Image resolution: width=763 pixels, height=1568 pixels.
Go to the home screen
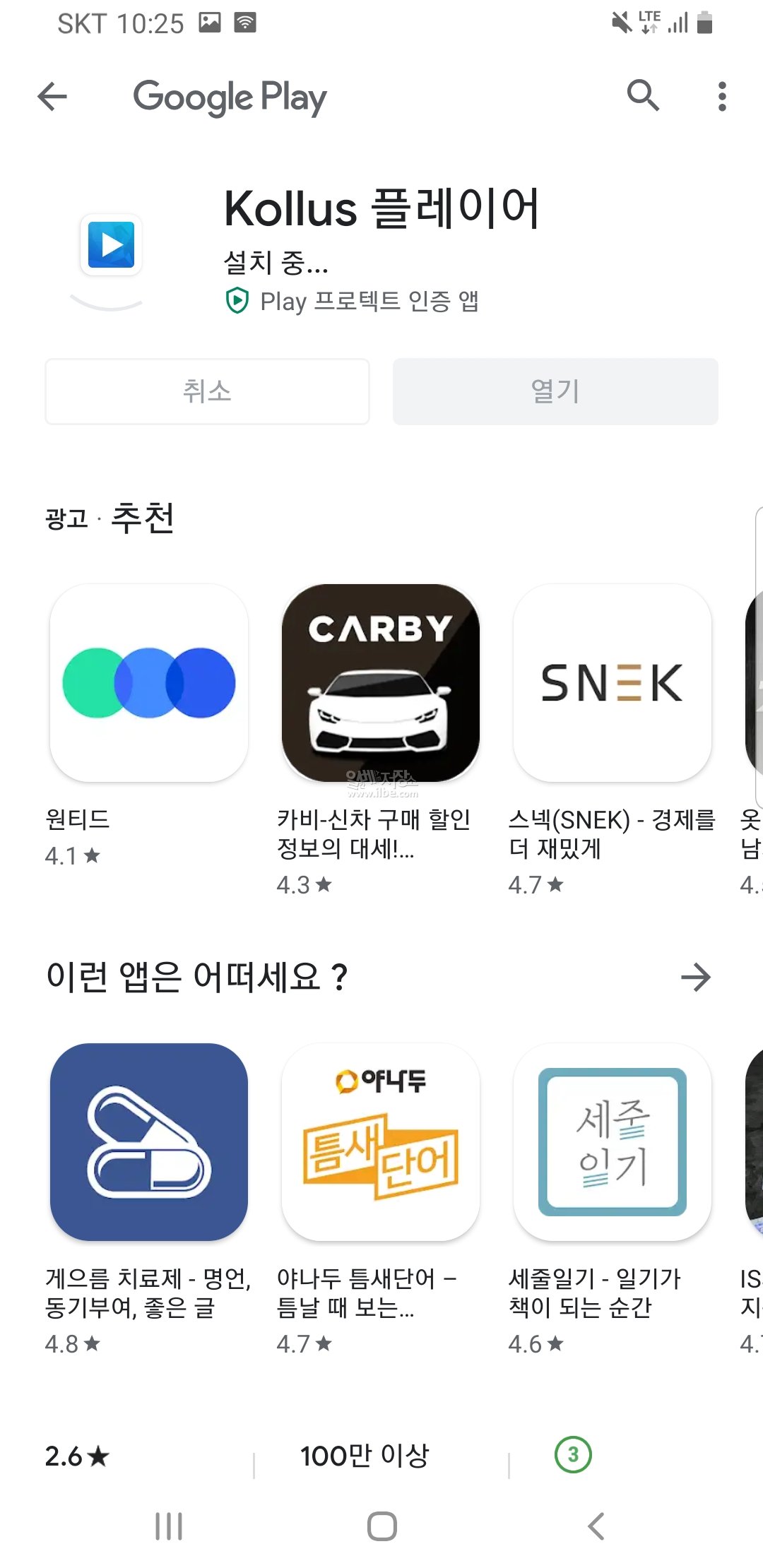tap(381, 1526)
